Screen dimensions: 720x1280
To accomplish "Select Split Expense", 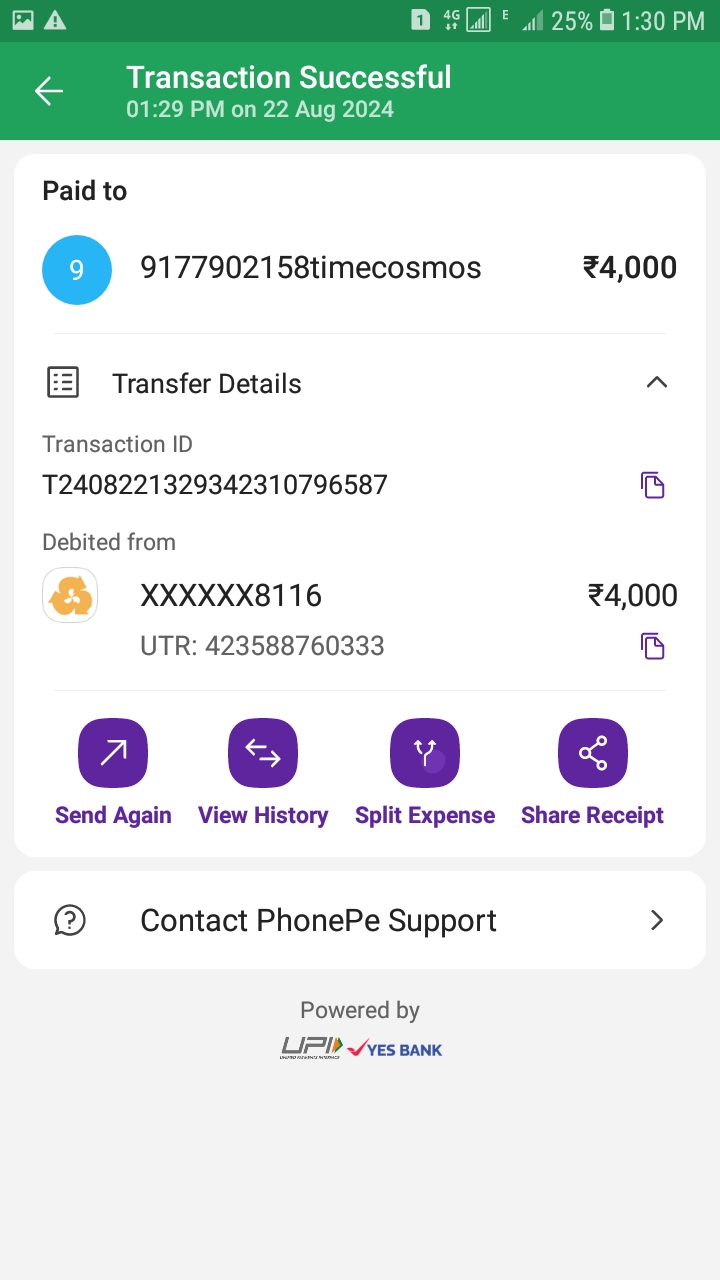I will coord(425,753).
